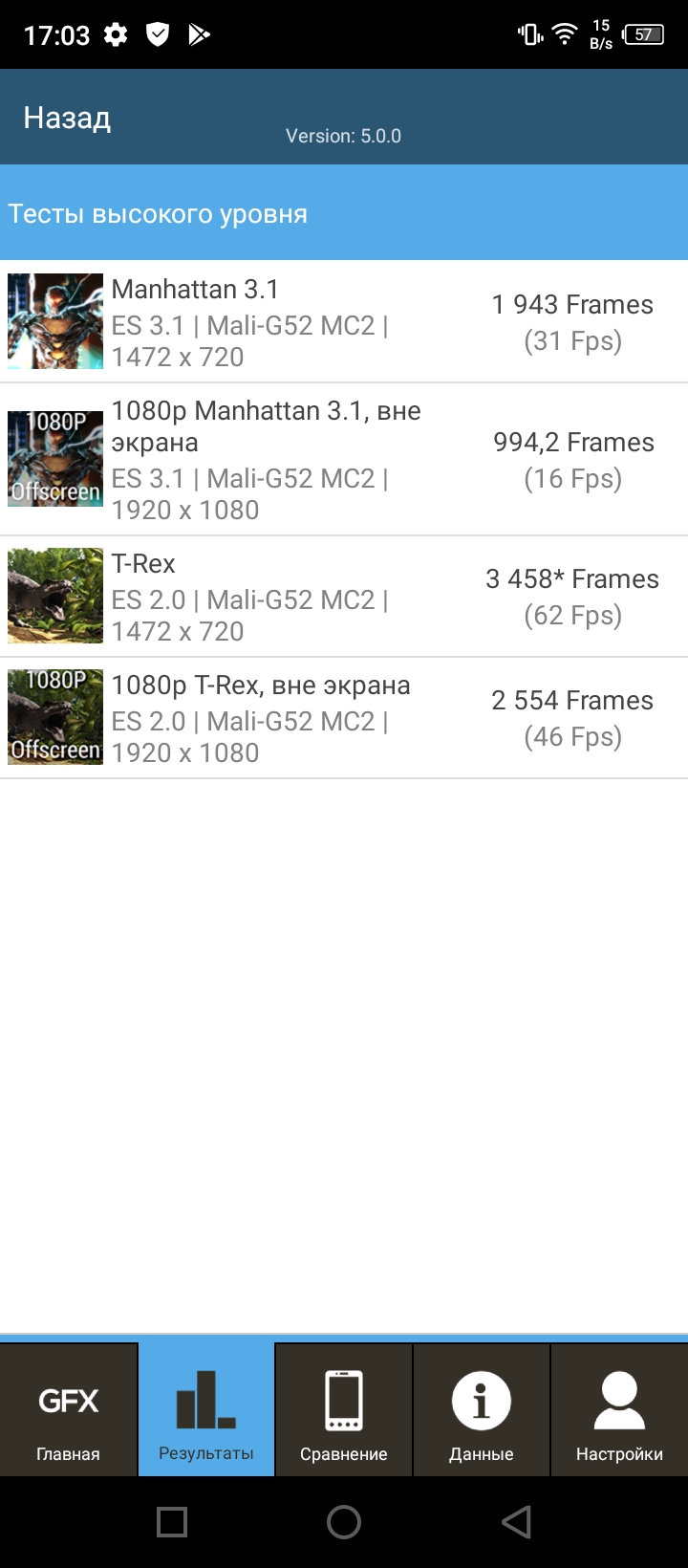Tap the system home button
The width and height of the screenshot is (688, 1568).
(x=344, y=1522)
